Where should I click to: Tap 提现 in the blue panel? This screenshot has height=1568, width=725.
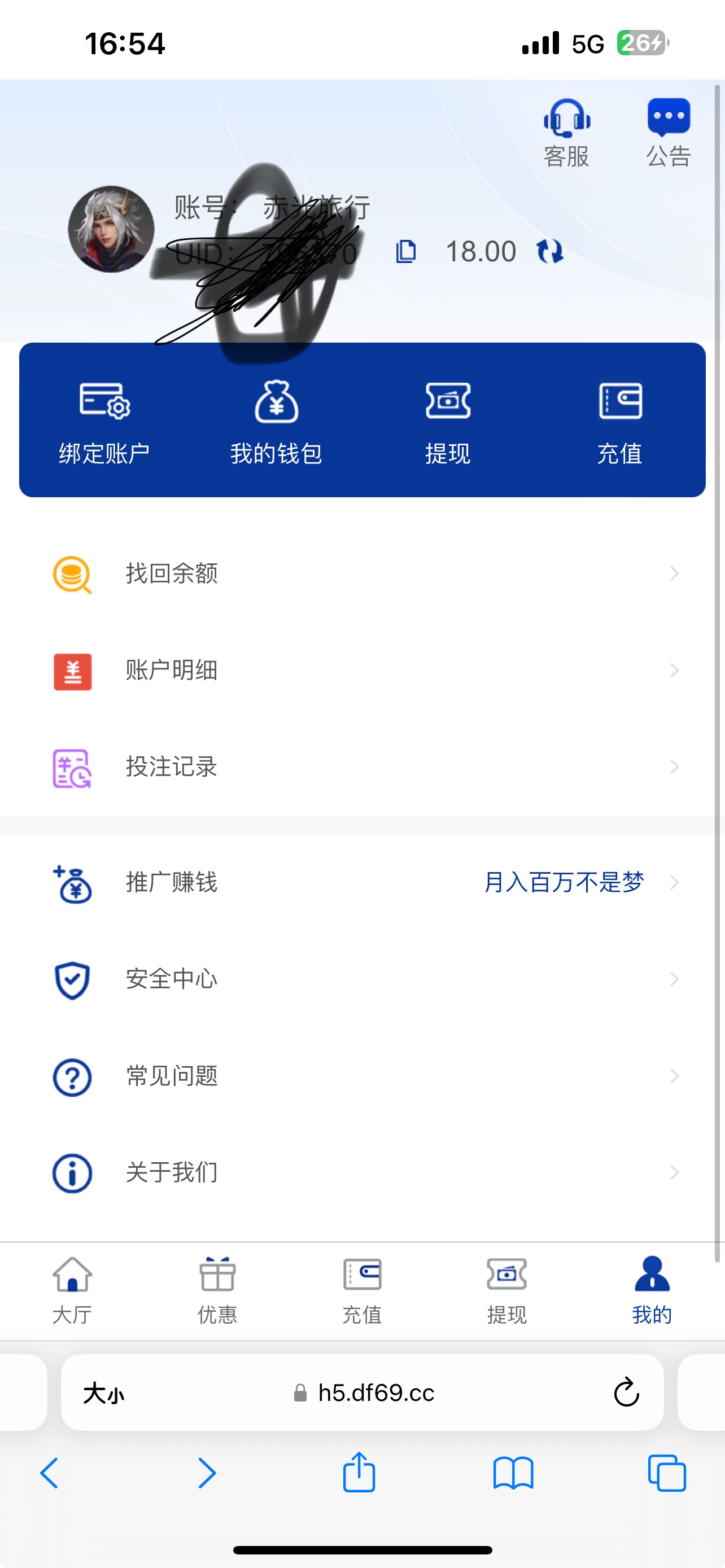[x=448, y=422]
